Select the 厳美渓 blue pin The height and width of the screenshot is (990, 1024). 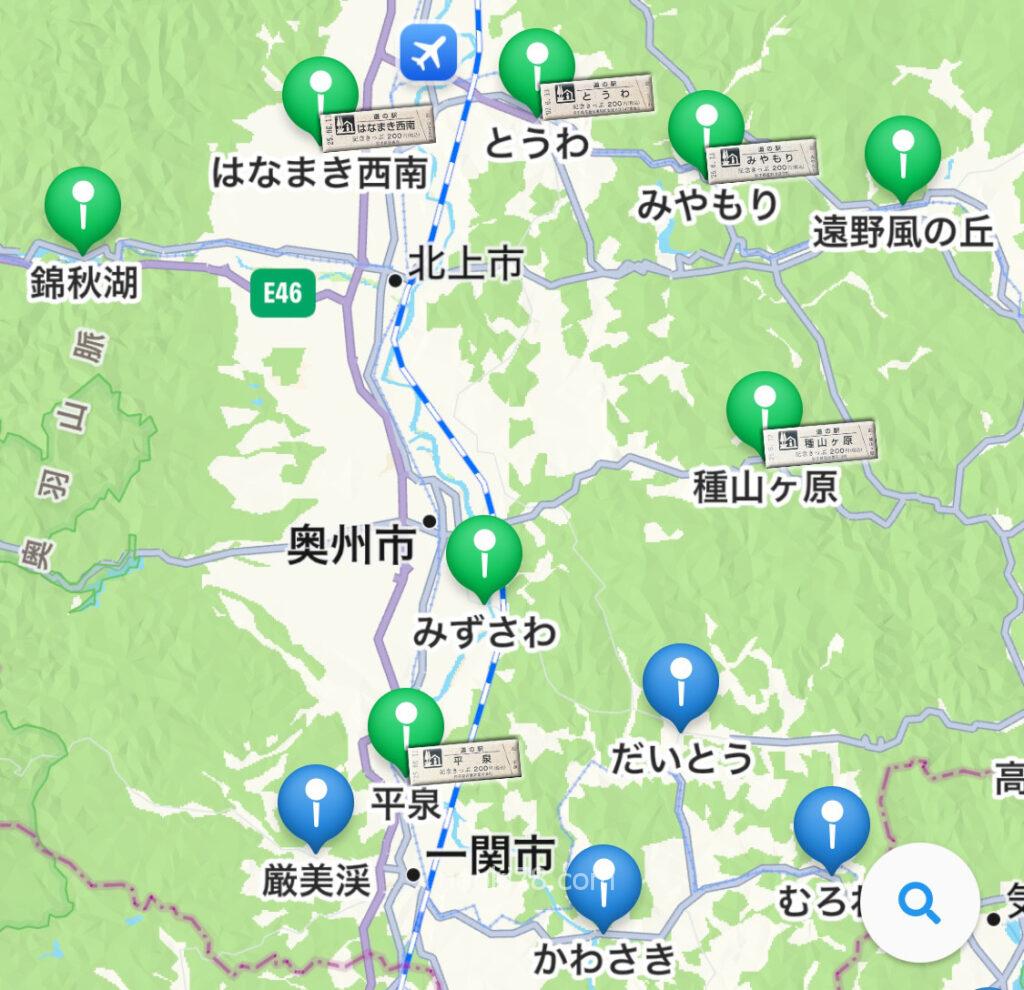click(316, 803)
